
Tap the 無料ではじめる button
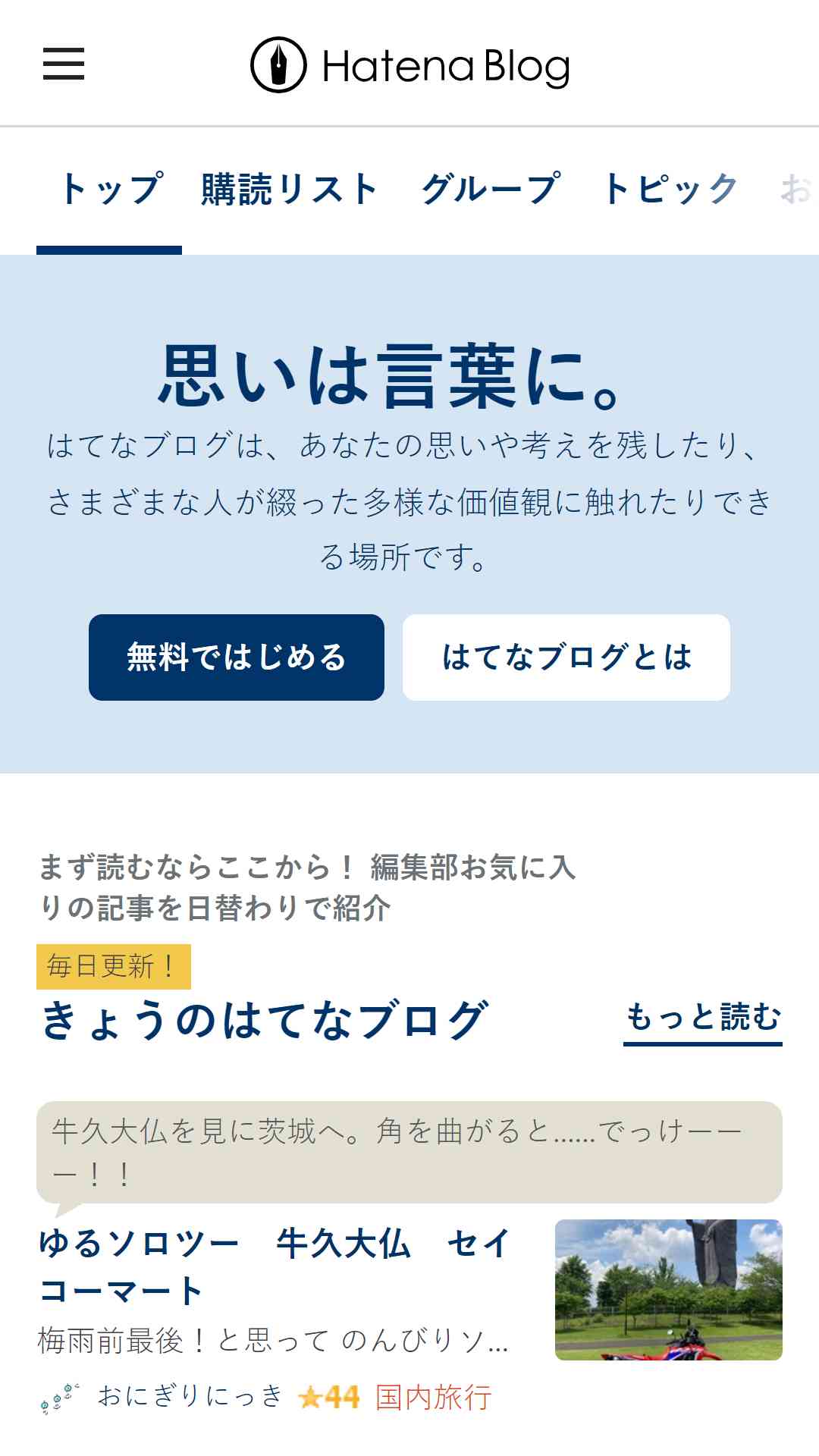[x=237, y=657]
